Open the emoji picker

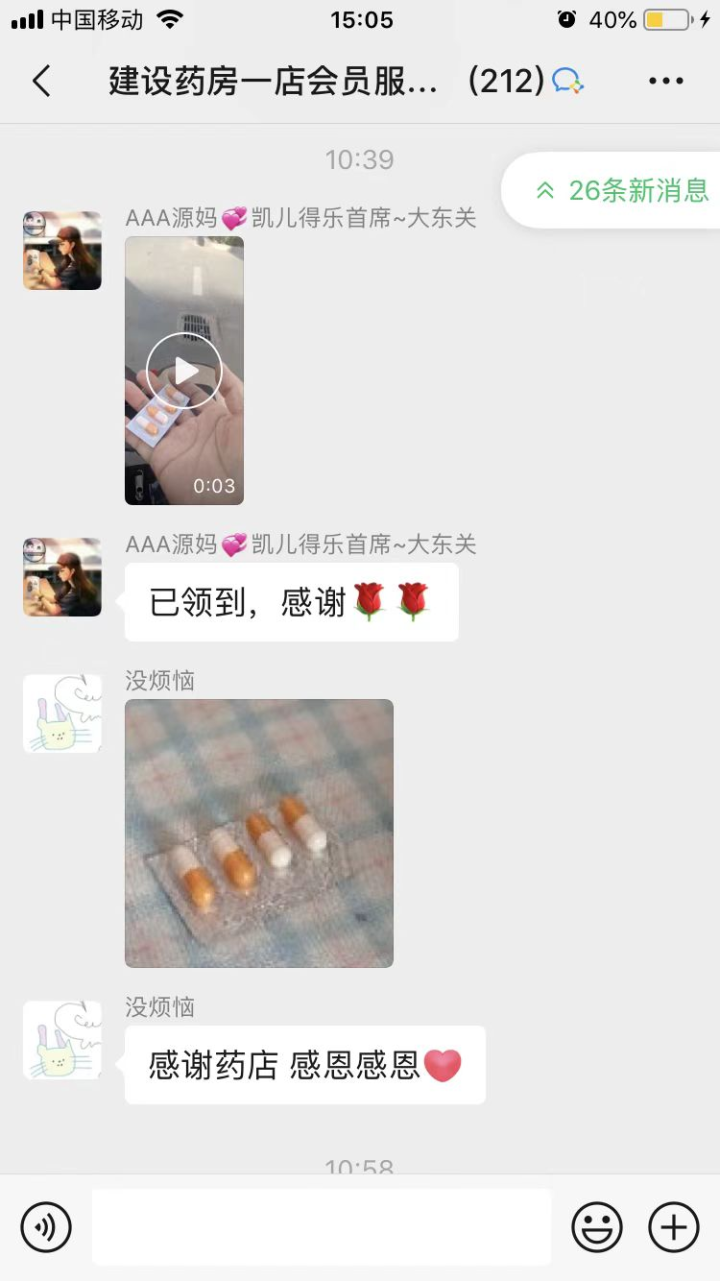(x=597, y=1227)
